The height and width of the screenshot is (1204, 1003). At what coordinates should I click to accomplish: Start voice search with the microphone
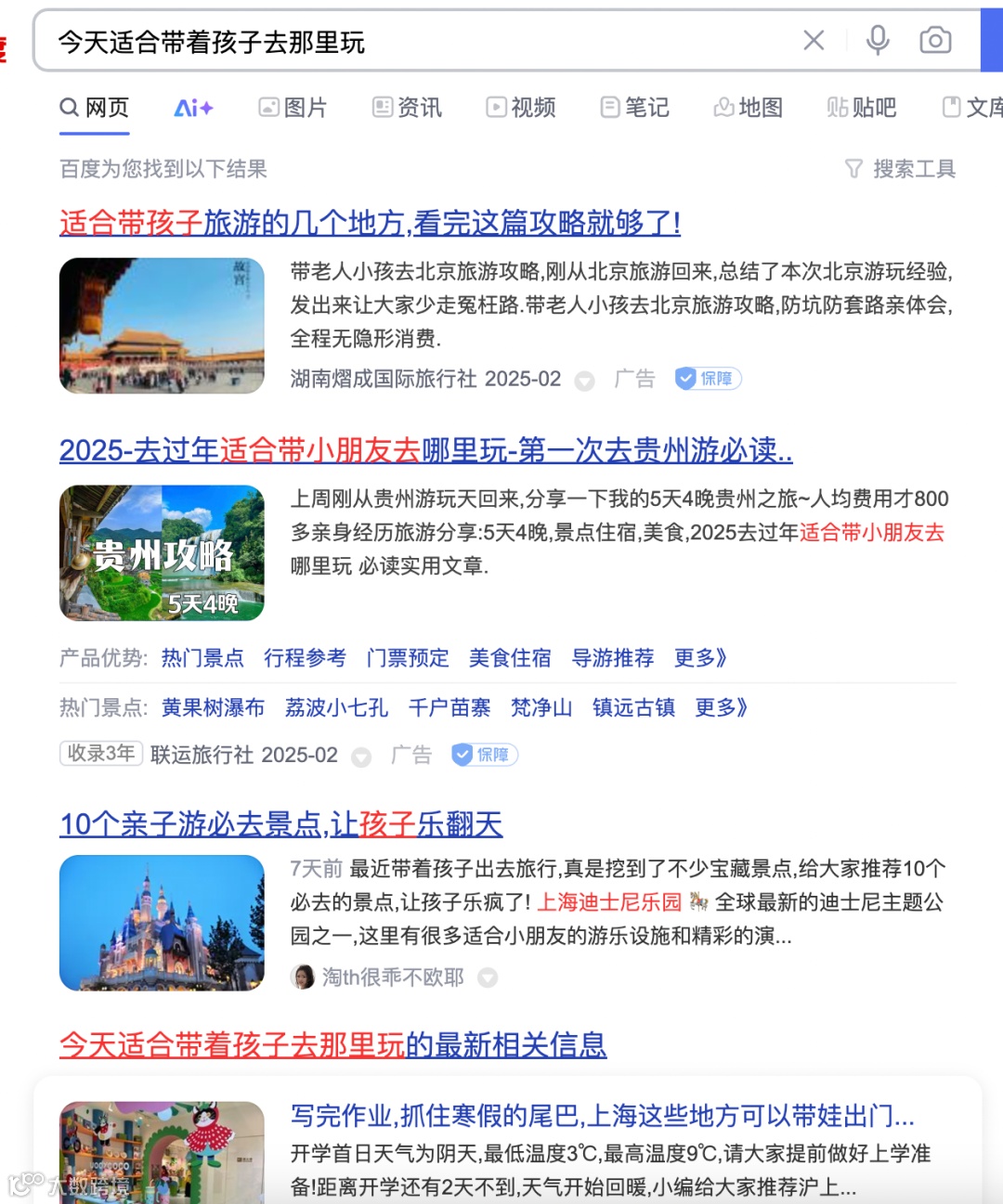878,40
